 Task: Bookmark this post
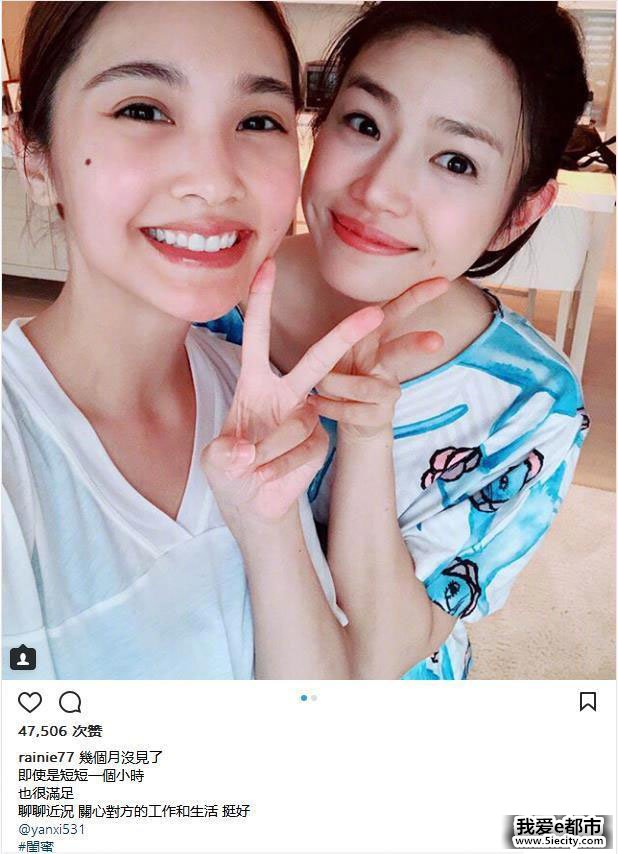coord(588,702)
